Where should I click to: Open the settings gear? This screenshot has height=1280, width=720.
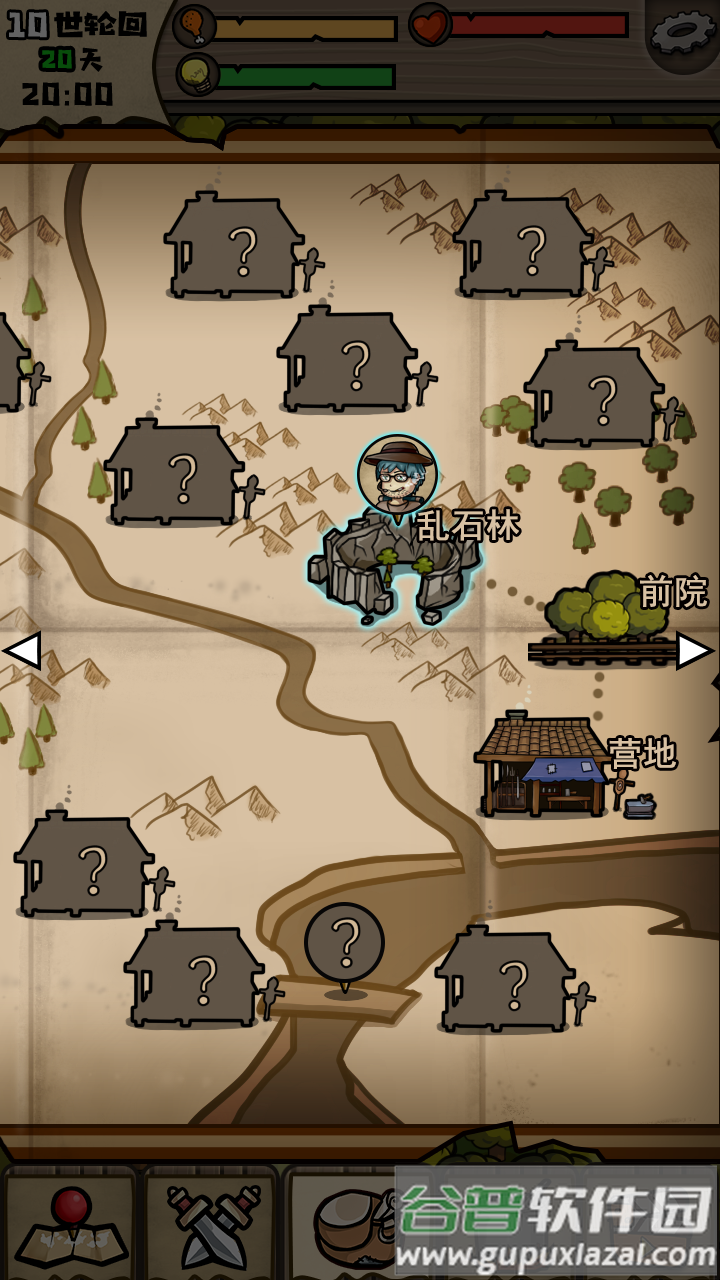pos(683,33)
